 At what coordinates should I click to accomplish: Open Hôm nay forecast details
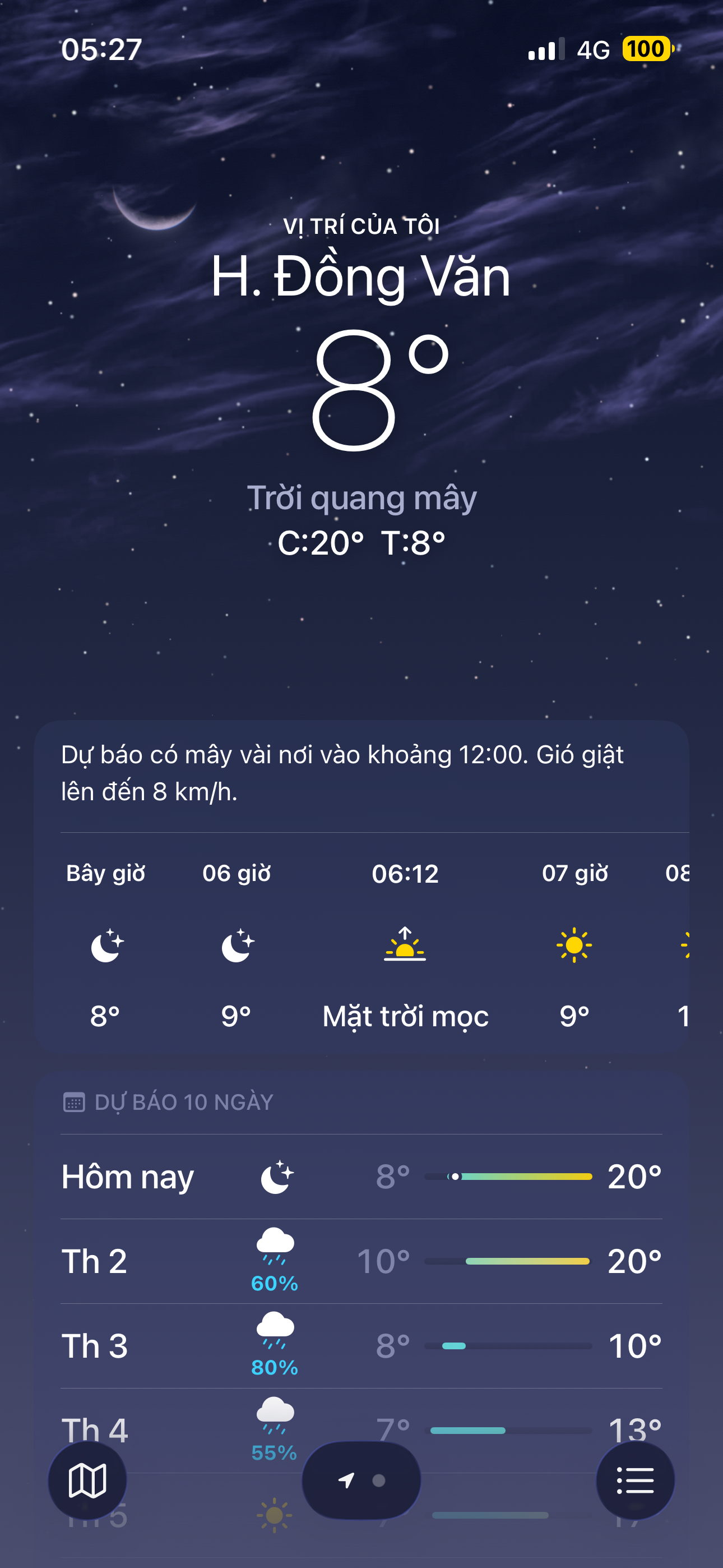361,1177
